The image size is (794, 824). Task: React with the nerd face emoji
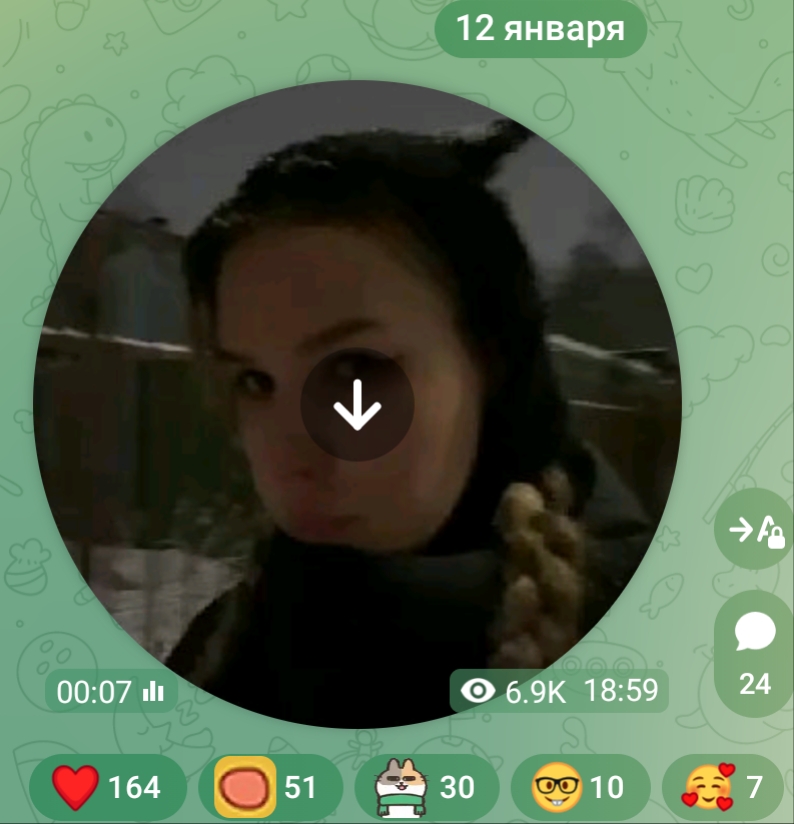(x=580, y=788)
